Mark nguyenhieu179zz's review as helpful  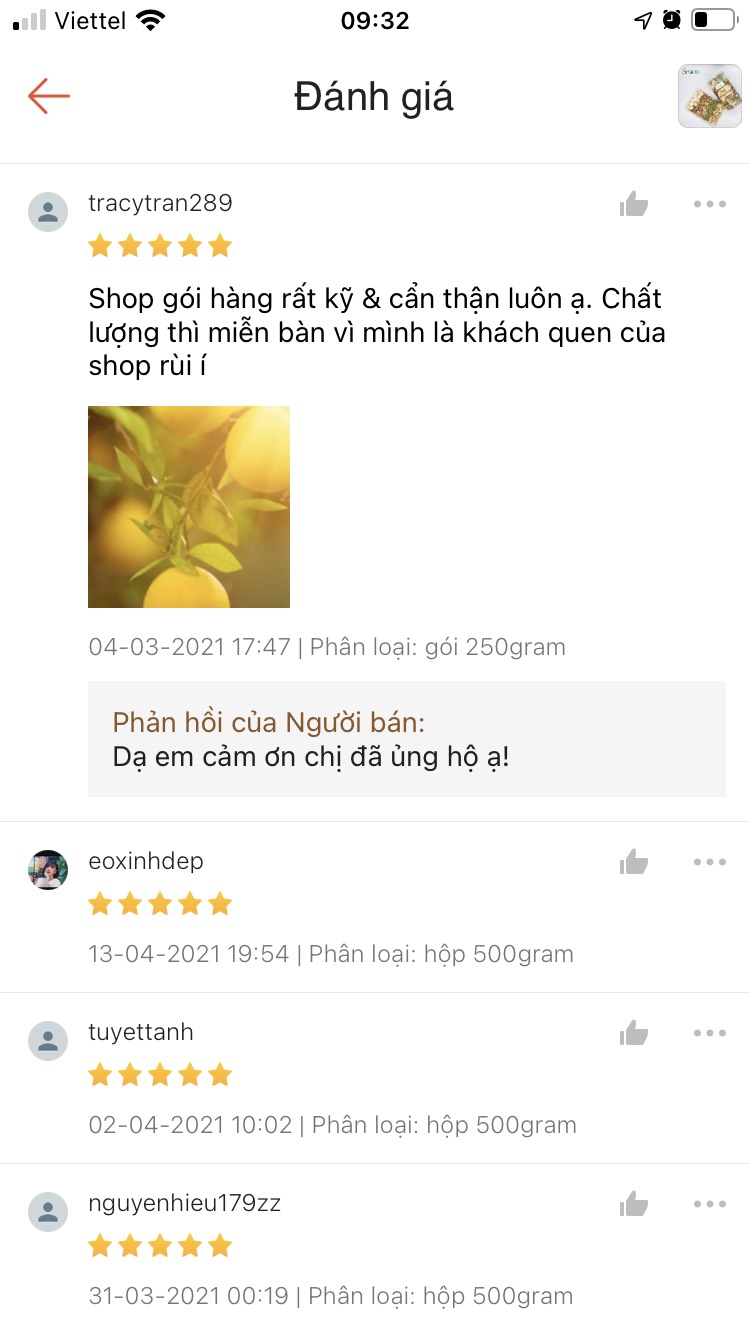pos(634,1204)
